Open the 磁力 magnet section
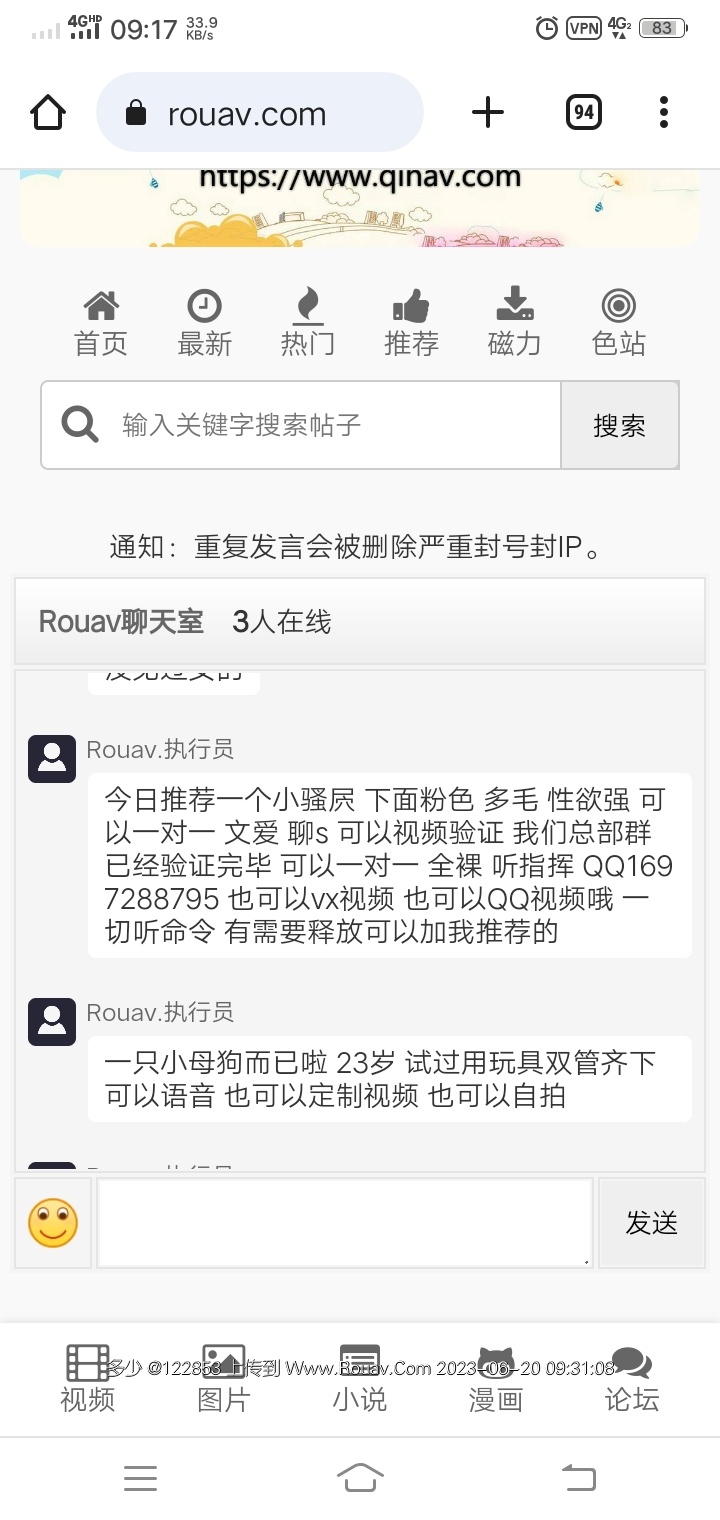This screenshot has width=720, height=1520. [515, 323]
